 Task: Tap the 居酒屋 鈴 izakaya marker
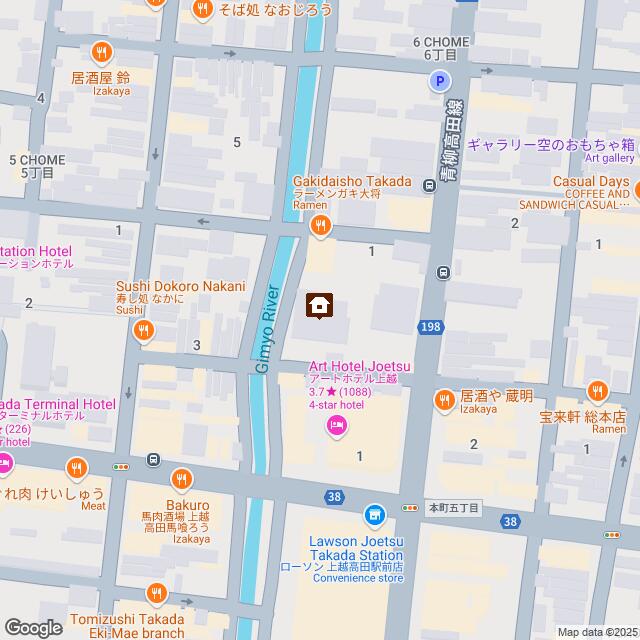(99, 52)
